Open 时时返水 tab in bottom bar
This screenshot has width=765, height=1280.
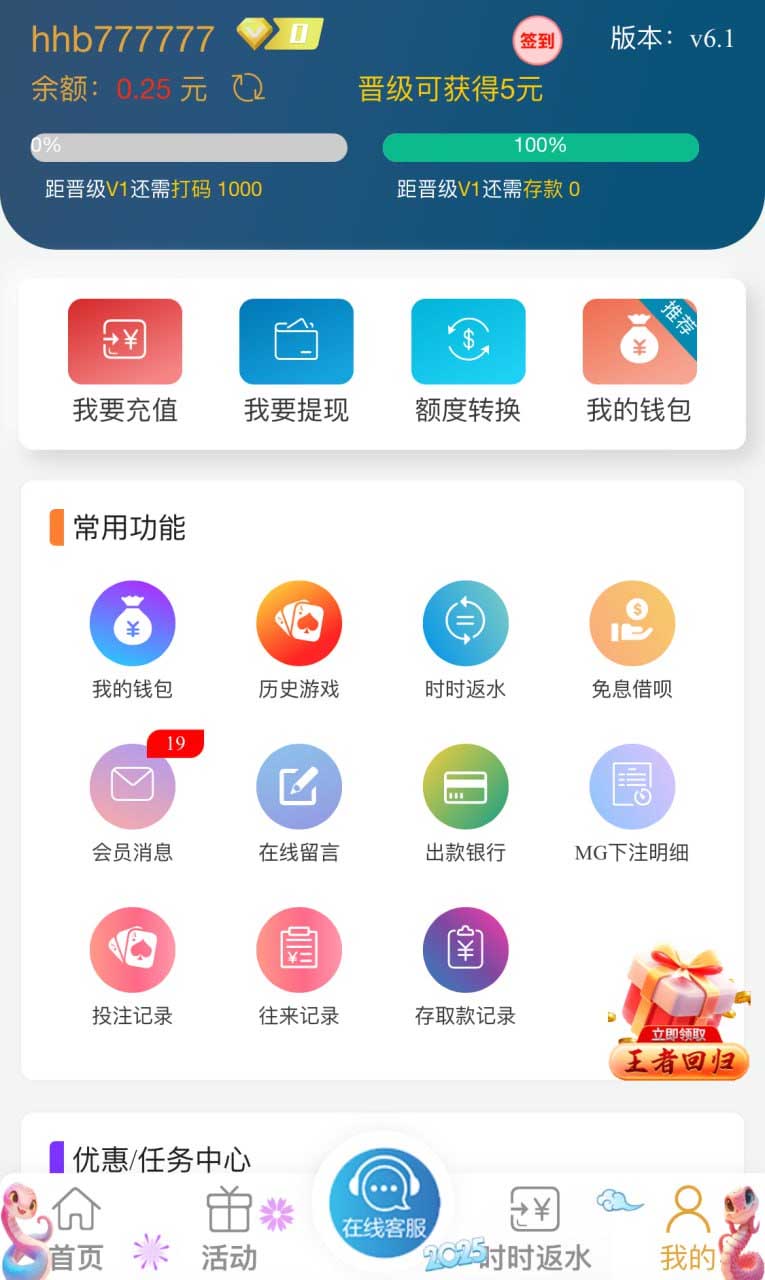point(535,1229)
